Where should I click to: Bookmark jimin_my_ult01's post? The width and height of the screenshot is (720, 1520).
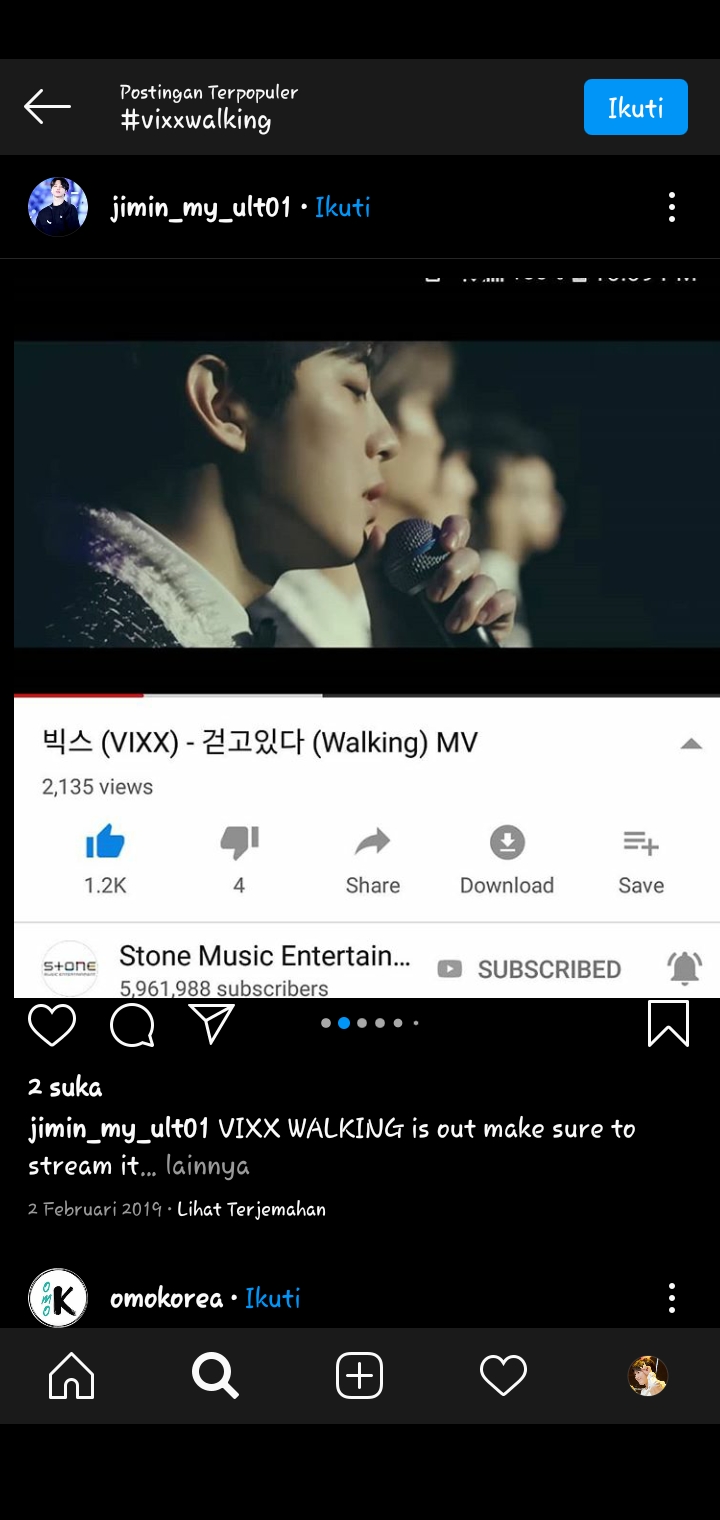(x=668, y=1024)
